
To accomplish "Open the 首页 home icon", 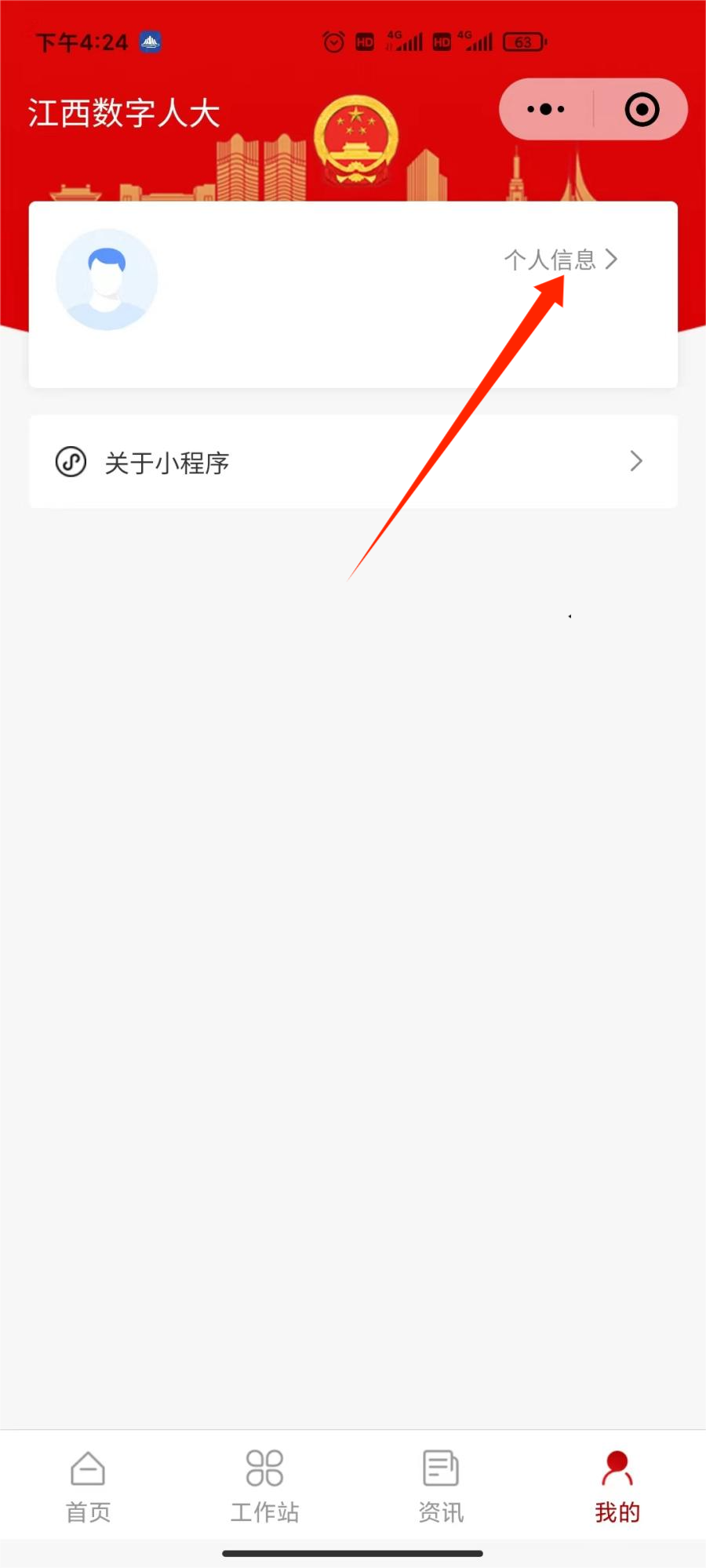I will [x=87, y=1468].
